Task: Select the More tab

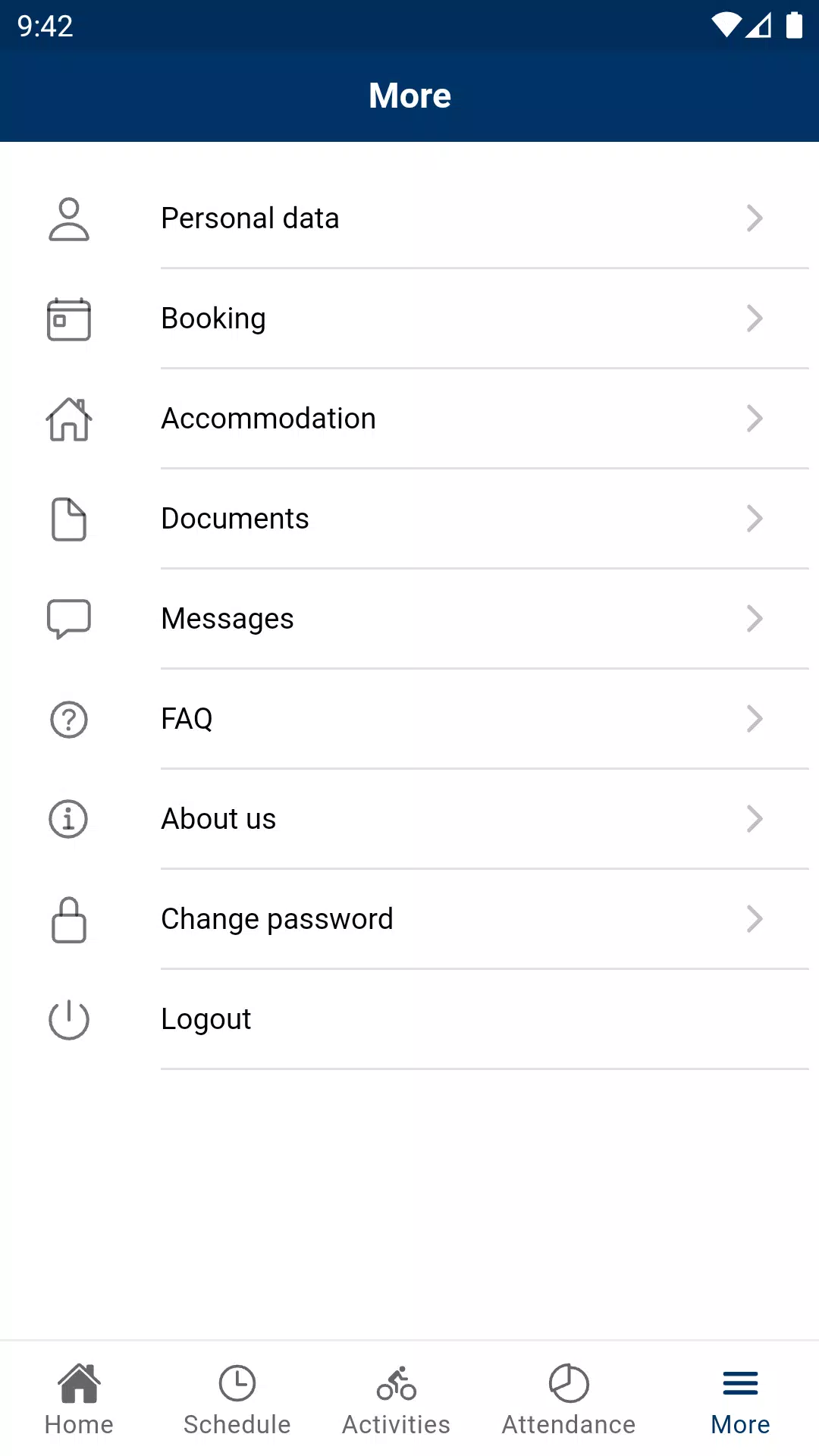Action: 740,1399
